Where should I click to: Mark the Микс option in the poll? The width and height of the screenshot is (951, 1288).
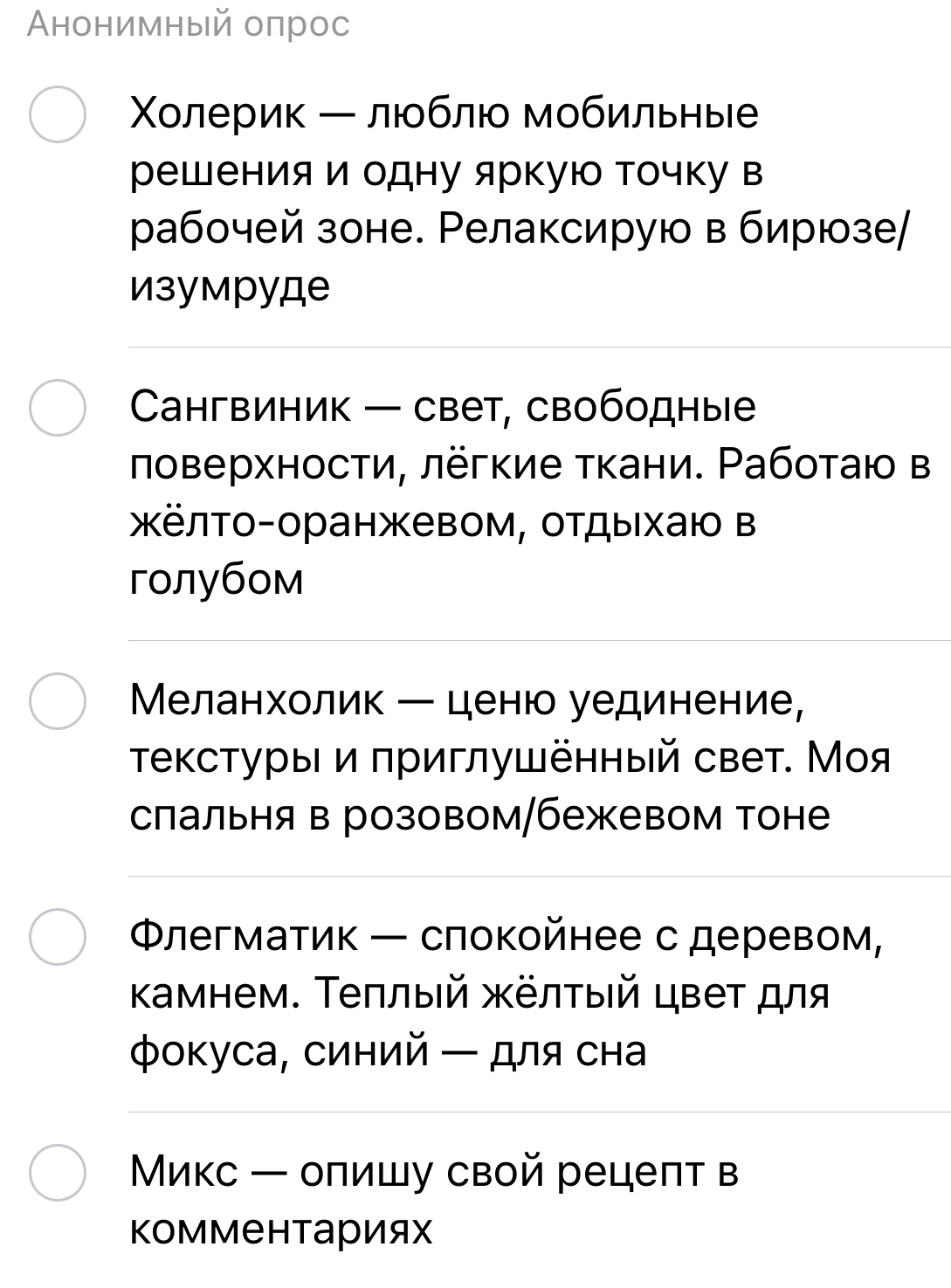tap(58, 1172)
